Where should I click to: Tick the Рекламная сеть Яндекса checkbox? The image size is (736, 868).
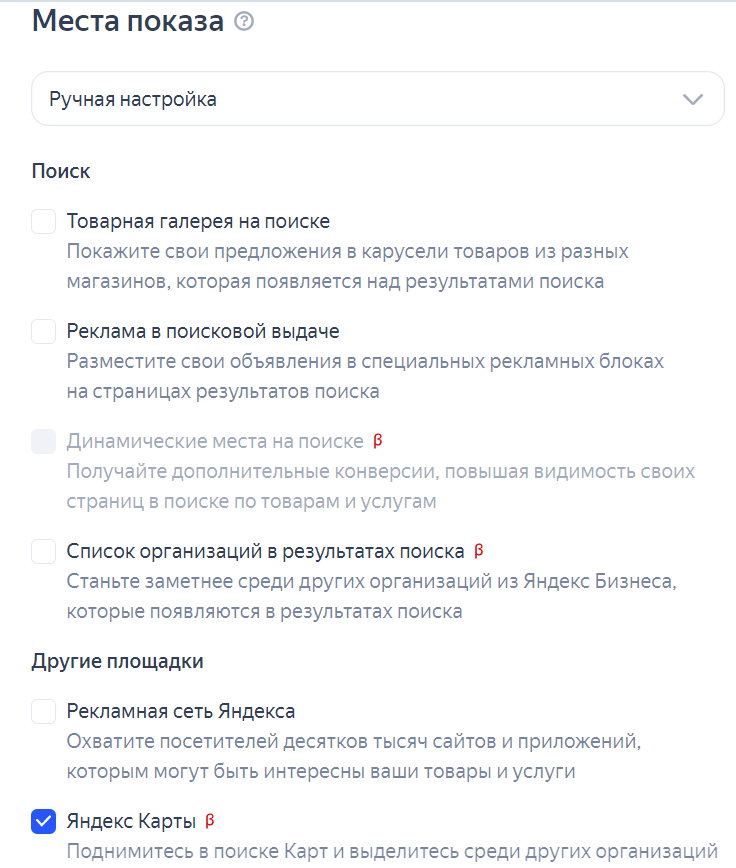[44, 712]
